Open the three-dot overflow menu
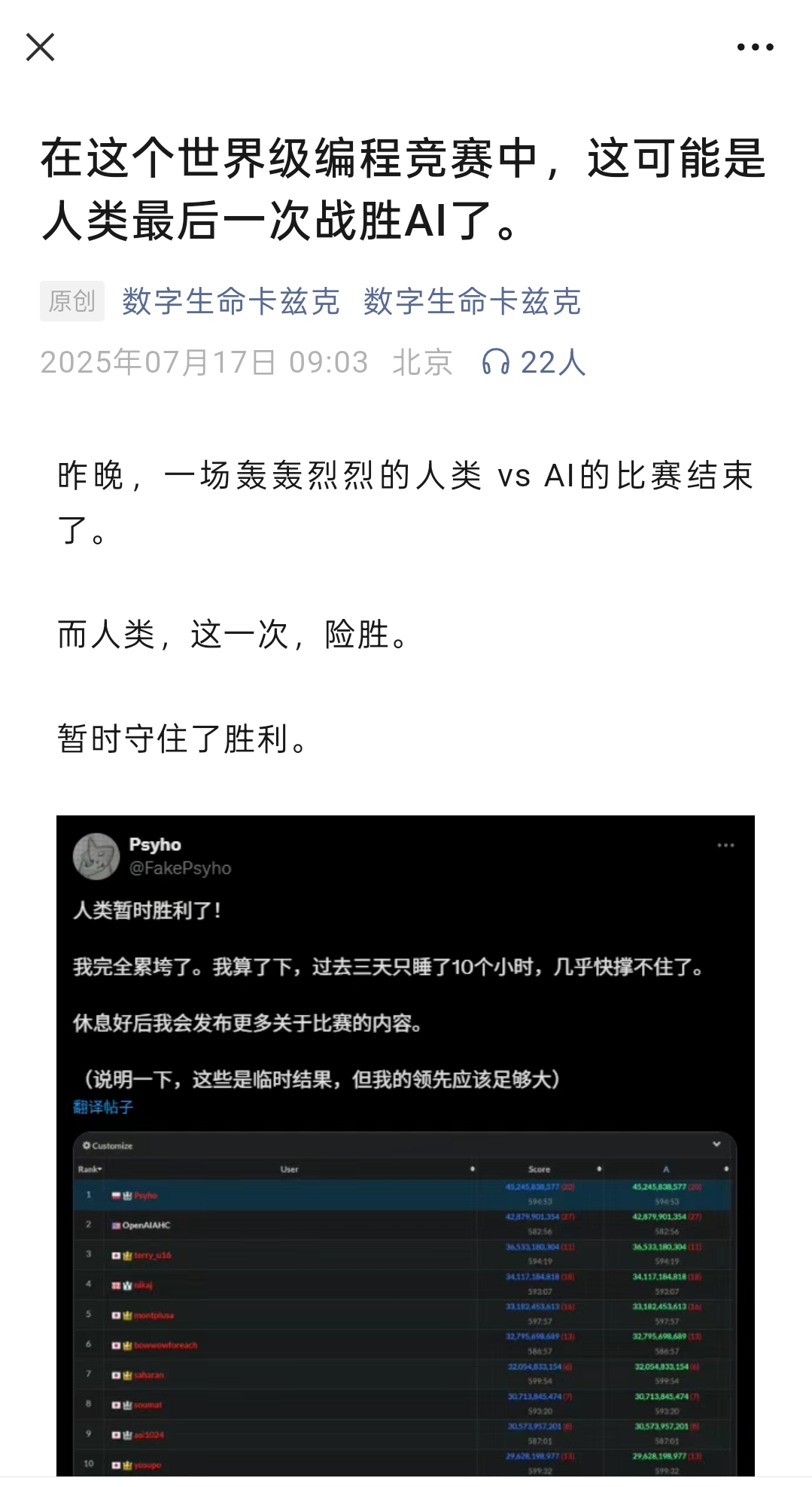812x1487 pixels. point(755,47)
